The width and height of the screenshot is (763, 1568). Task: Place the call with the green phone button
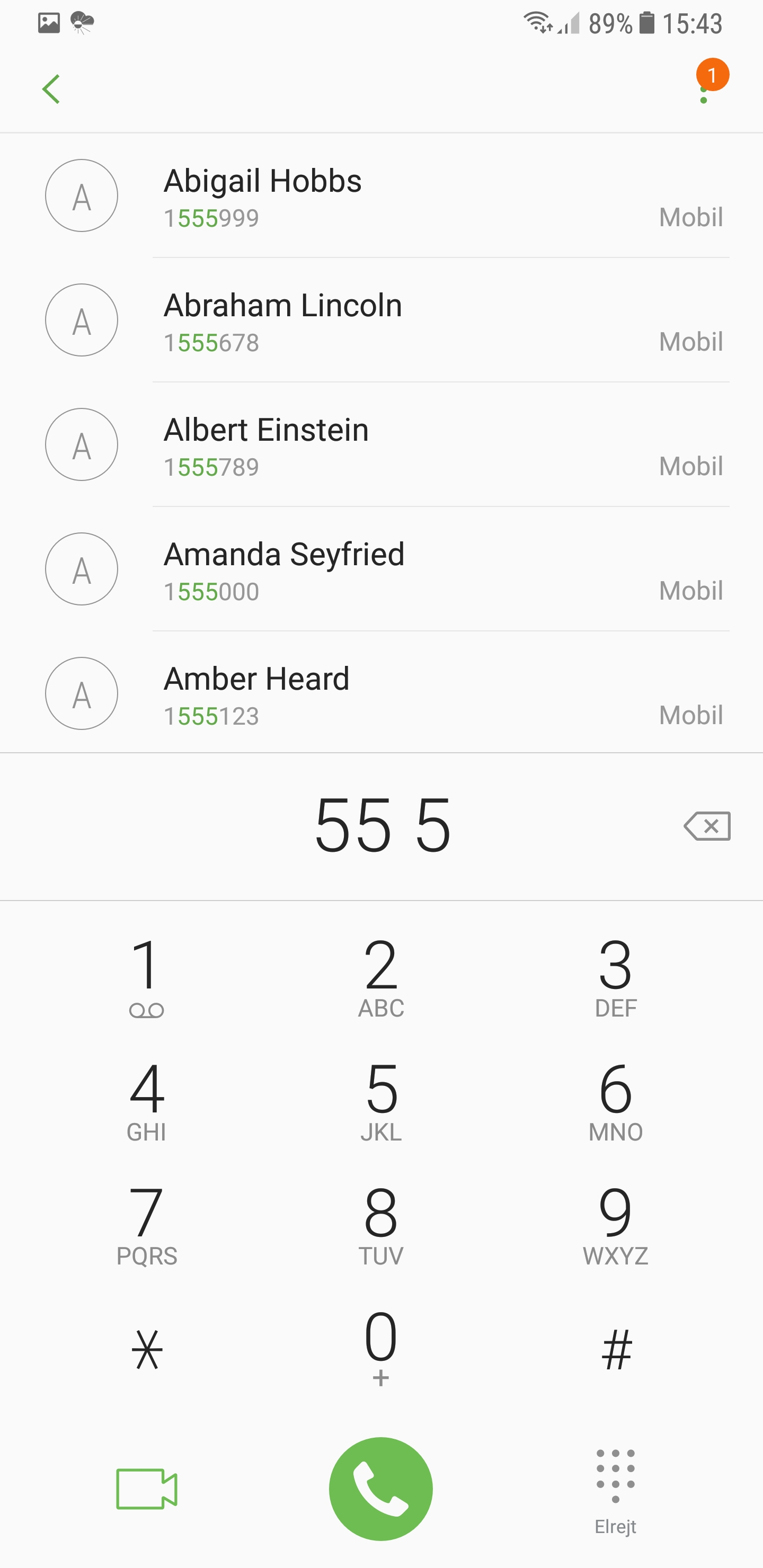[381, 1489]
